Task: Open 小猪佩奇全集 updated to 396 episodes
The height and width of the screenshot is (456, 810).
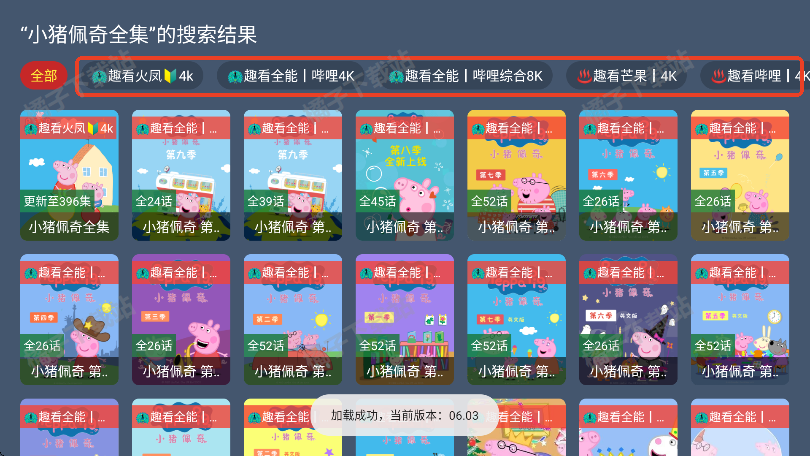Action: [69, 175]
